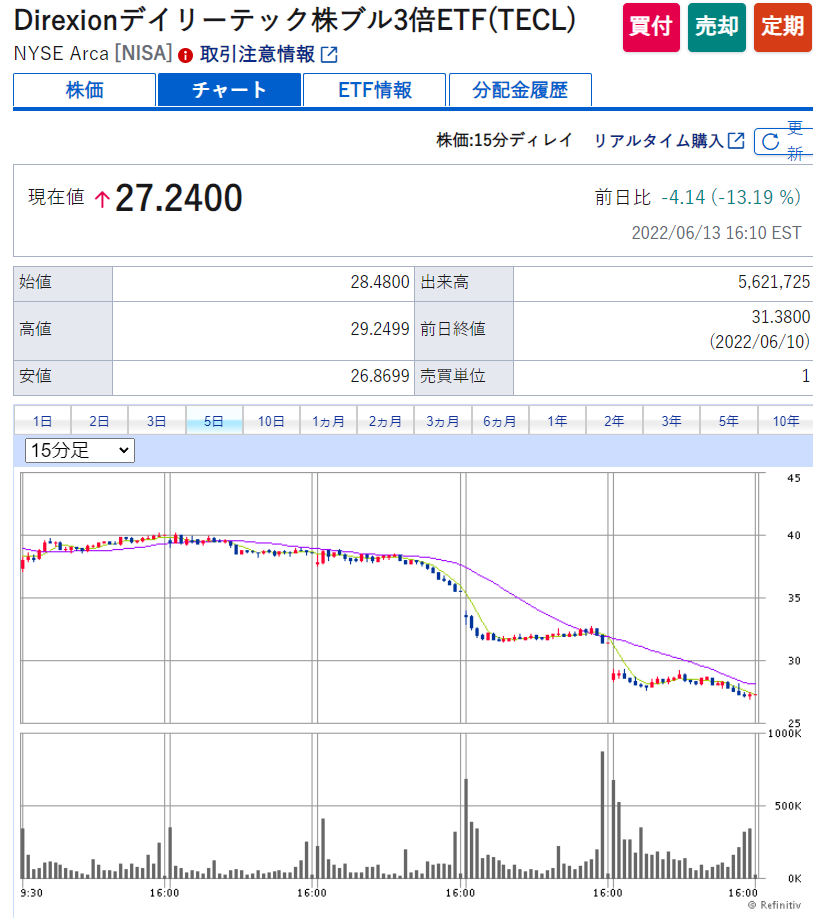Open the 分配金履歴 tab
Viewport: 813px width, 918px height.
(x=520, y=90)
